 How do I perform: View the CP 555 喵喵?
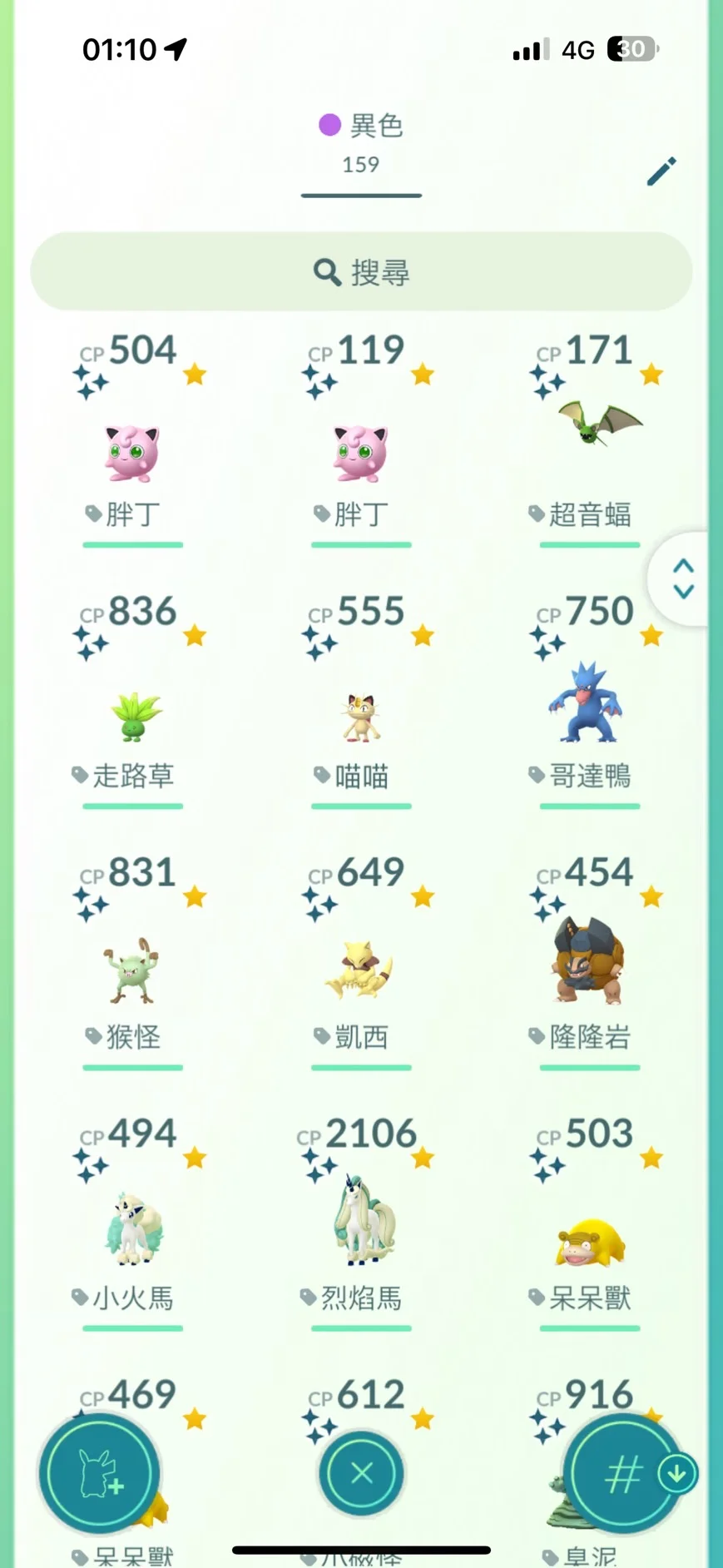point(361,701)
